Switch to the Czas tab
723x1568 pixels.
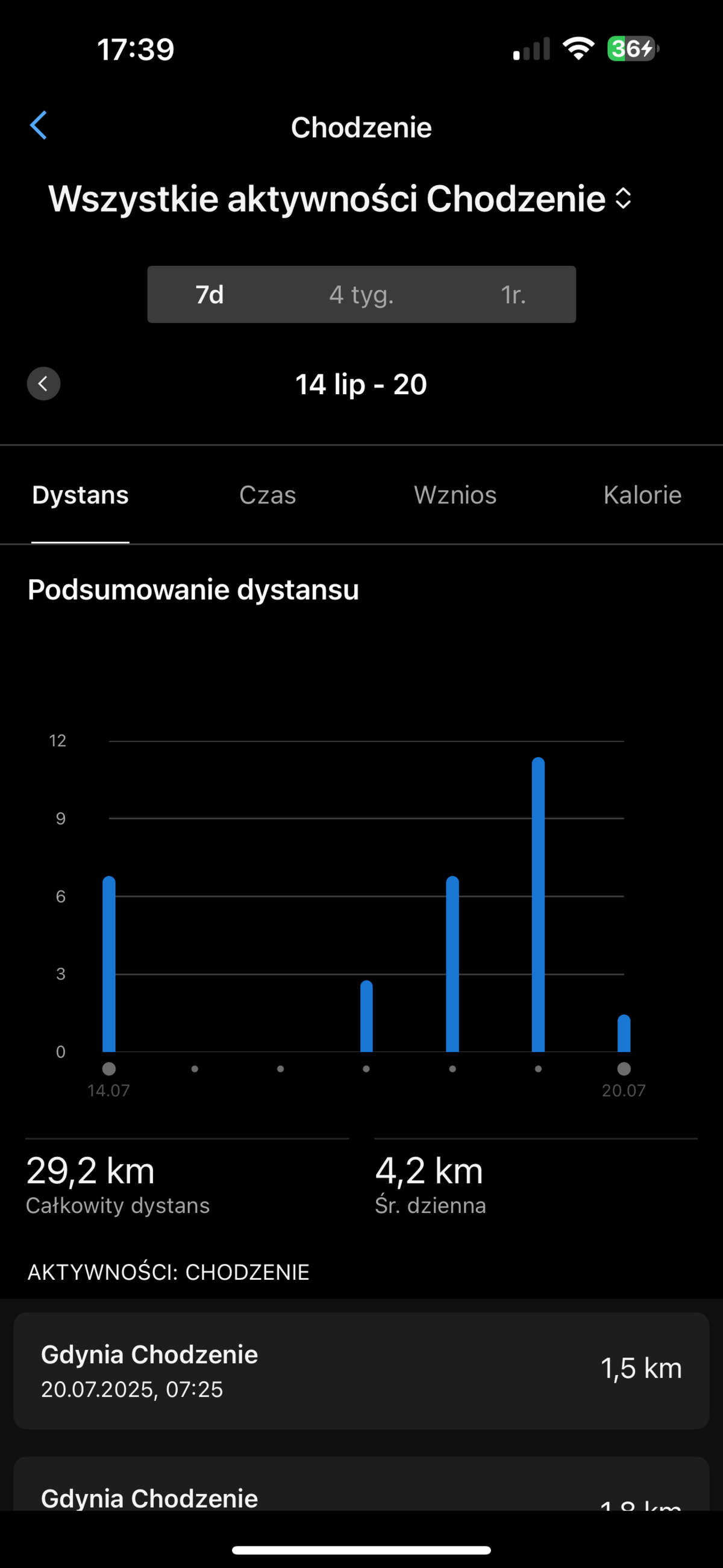(x=268, y=496)
